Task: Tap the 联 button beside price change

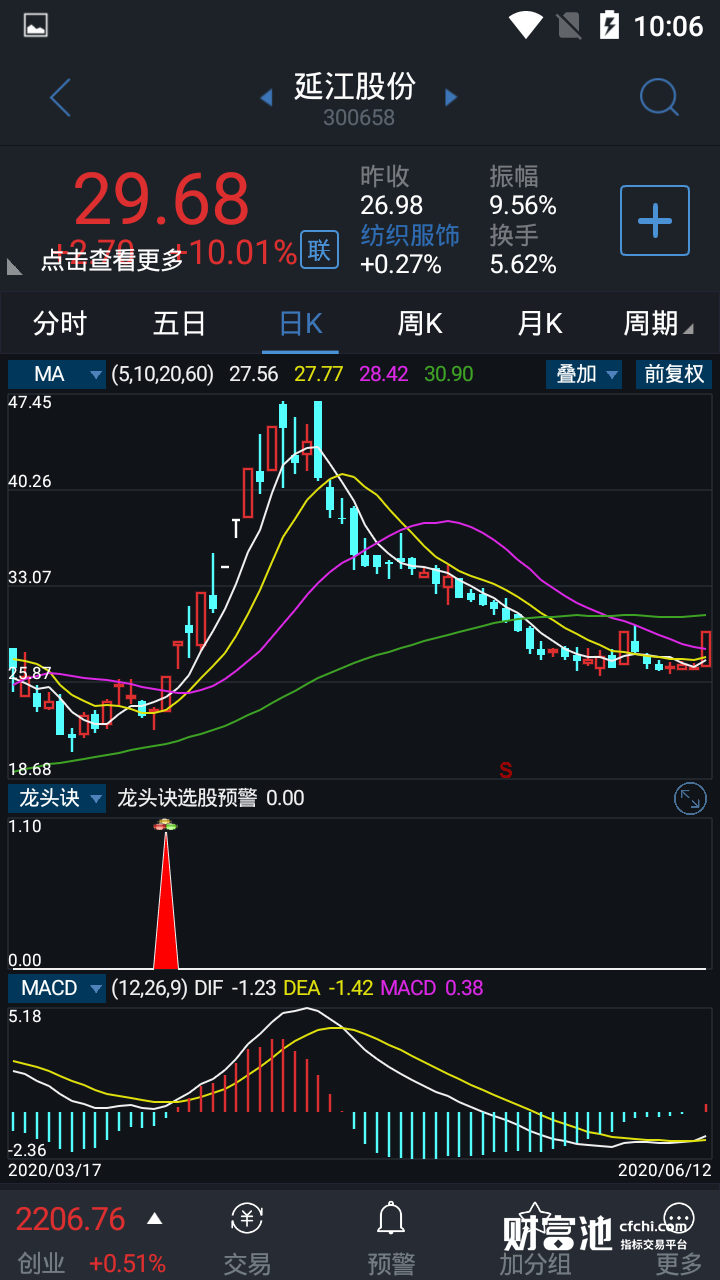Action: (319, 250)
